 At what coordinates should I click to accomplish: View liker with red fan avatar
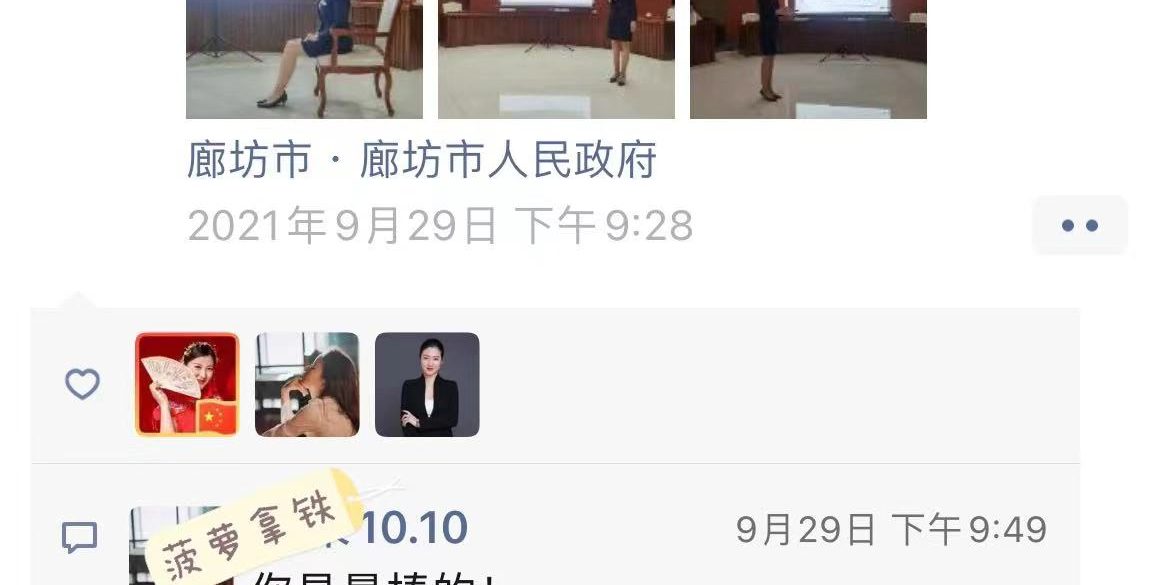[187, 384]
